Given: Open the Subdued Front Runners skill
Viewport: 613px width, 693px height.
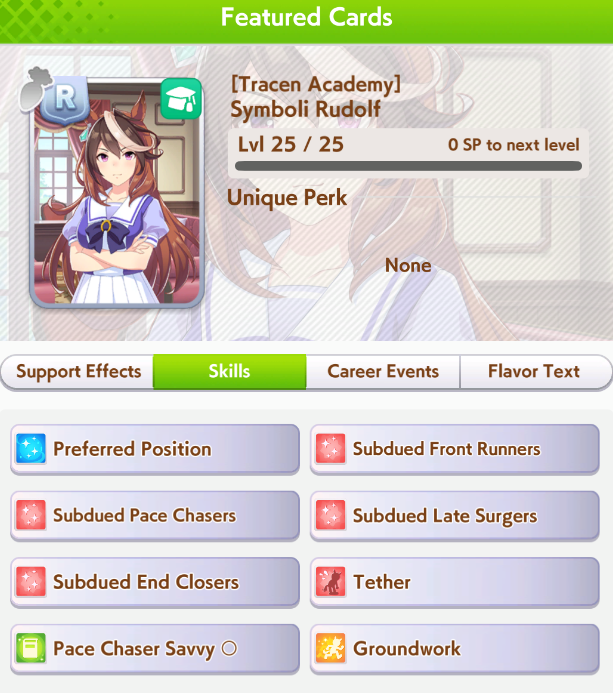Looking at the screenshot, I should coord(455,449).
